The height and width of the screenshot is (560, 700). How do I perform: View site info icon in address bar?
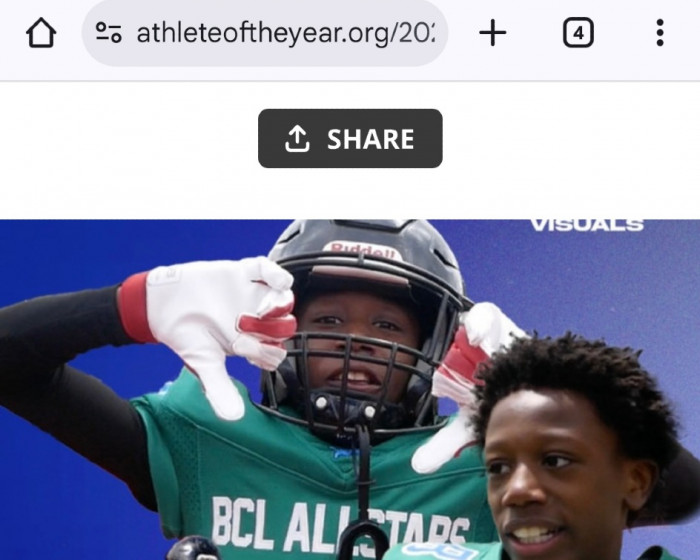click(x=109, y=33)
